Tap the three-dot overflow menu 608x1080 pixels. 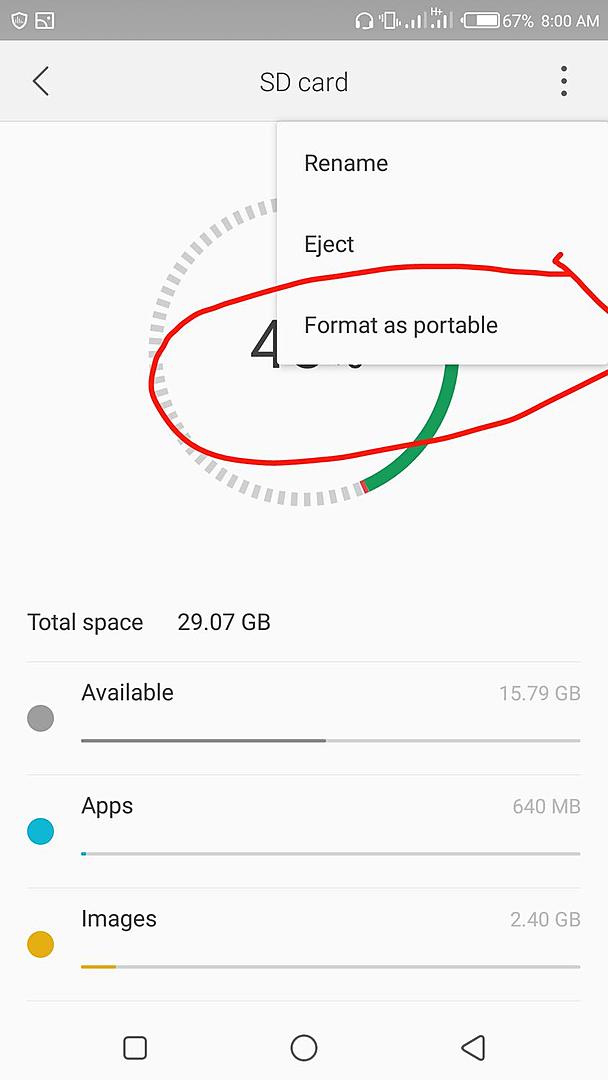pyautogui.click(x=564, y=82)
